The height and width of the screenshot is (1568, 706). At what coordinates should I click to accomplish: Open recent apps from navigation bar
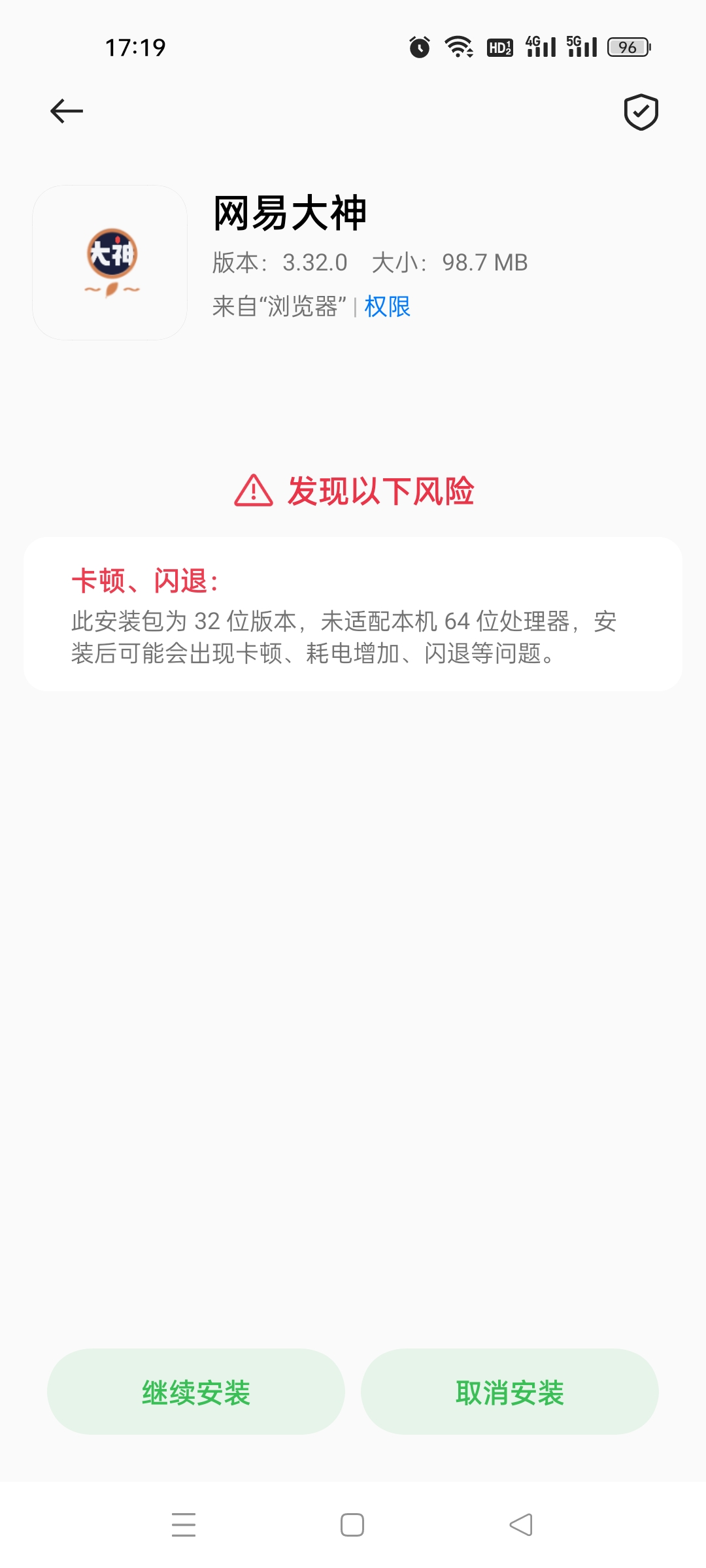coord(184,1525)
